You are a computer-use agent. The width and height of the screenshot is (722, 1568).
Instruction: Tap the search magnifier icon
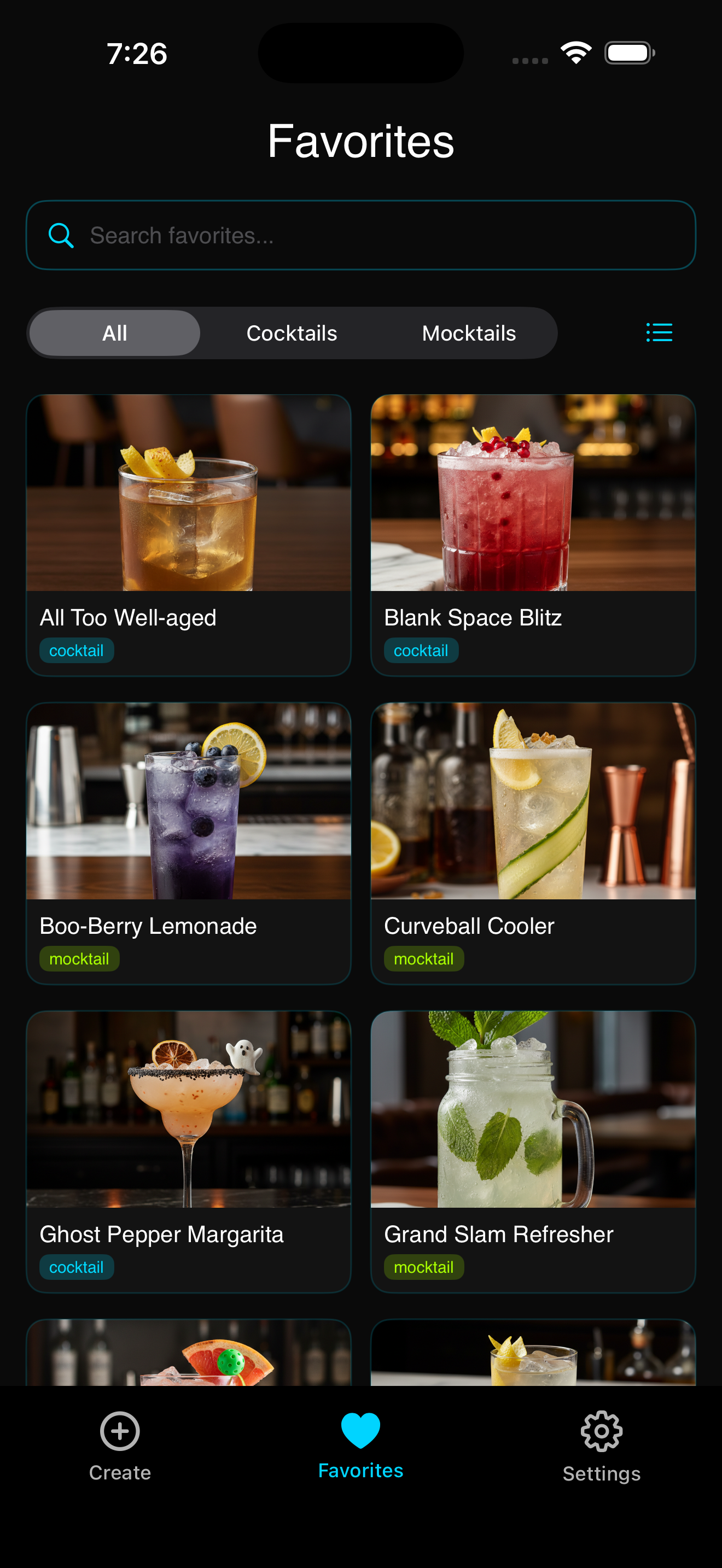pos(60,235)
